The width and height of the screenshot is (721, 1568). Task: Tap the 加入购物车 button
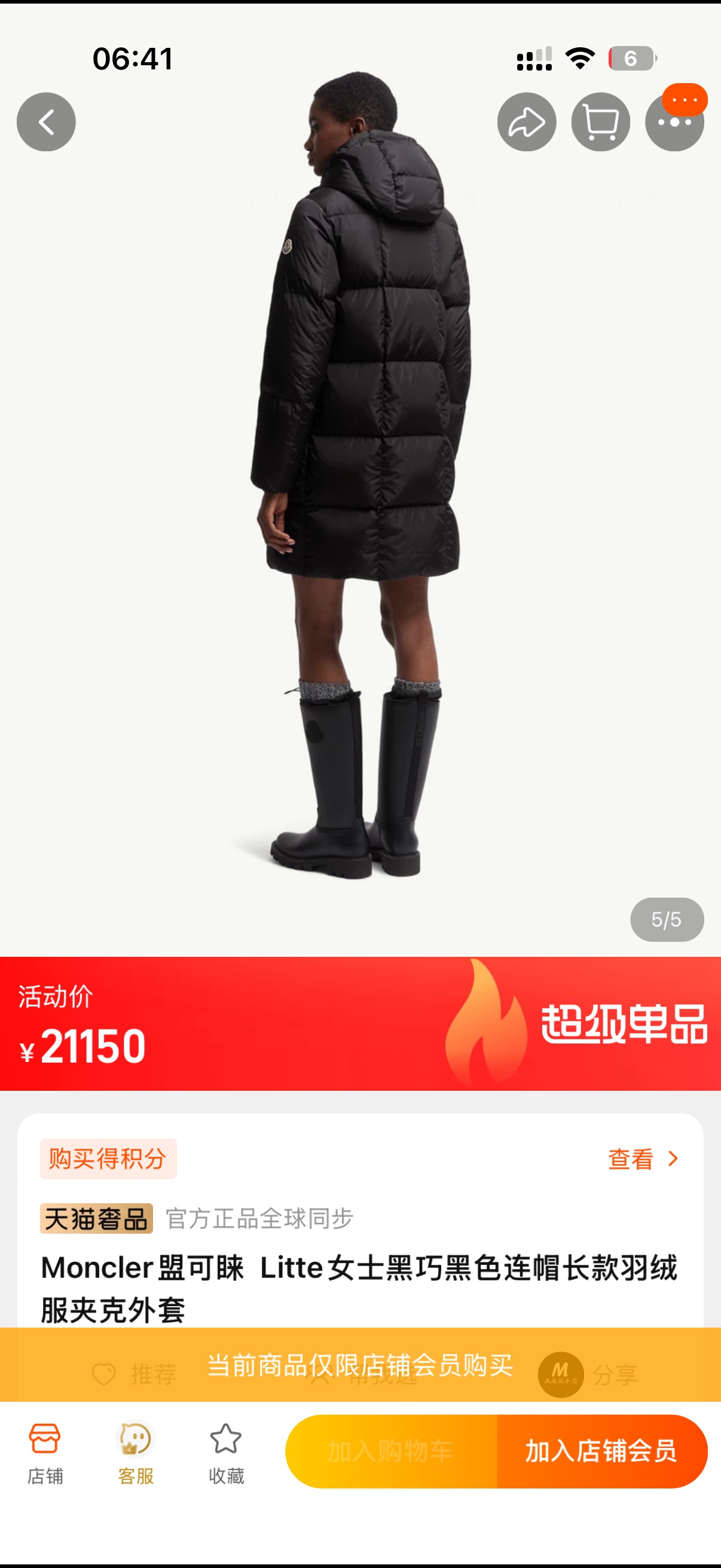click(x=390, y=1451)
